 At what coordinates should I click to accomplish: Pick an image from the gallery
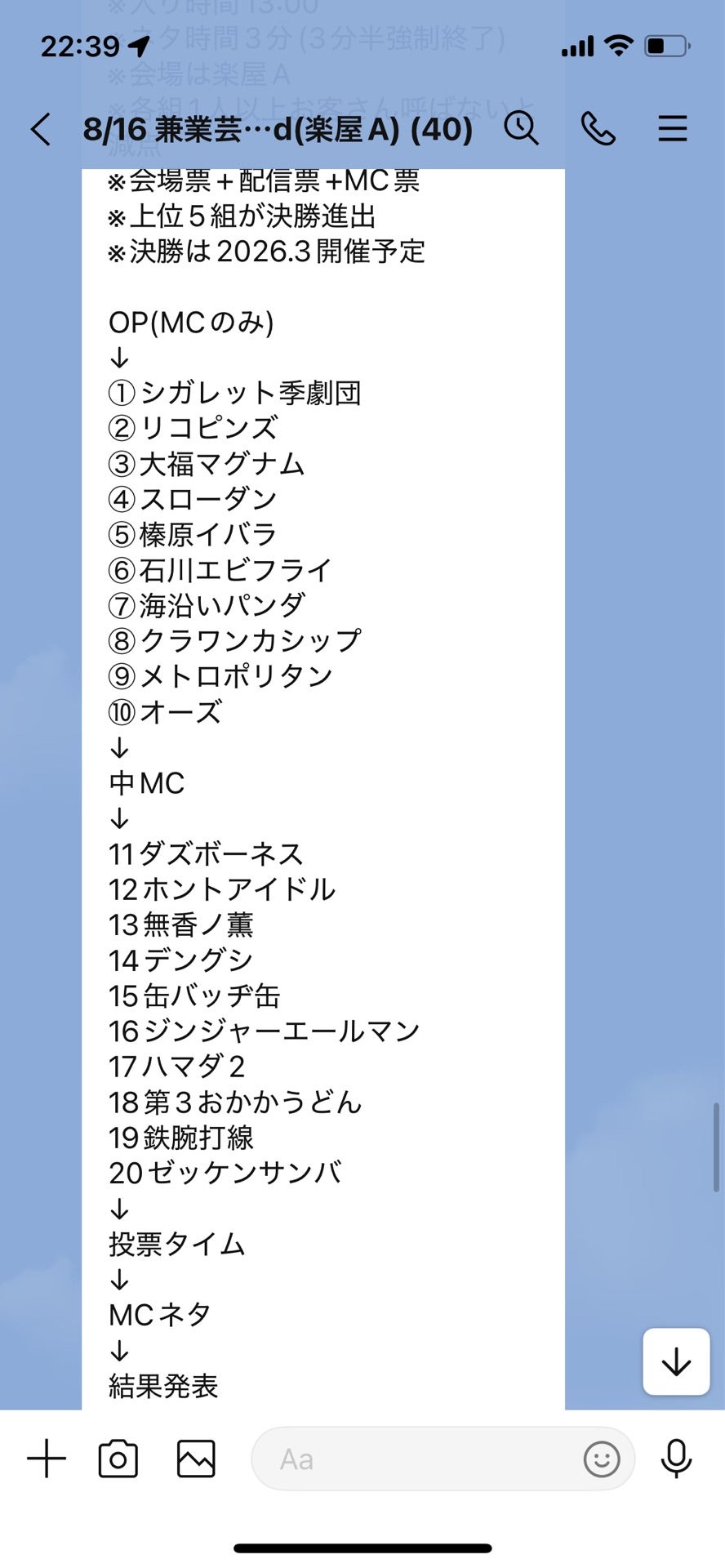click(196, 1459)
